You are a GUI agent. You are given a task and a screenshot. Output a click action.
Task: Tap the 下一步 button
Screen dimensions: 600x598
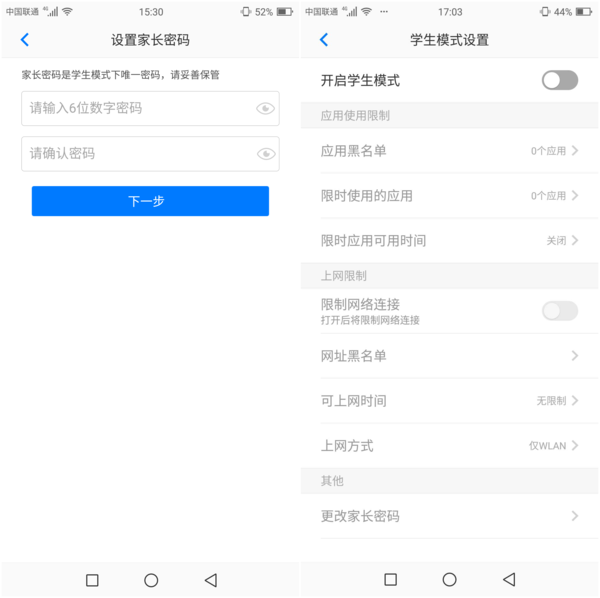150,201
